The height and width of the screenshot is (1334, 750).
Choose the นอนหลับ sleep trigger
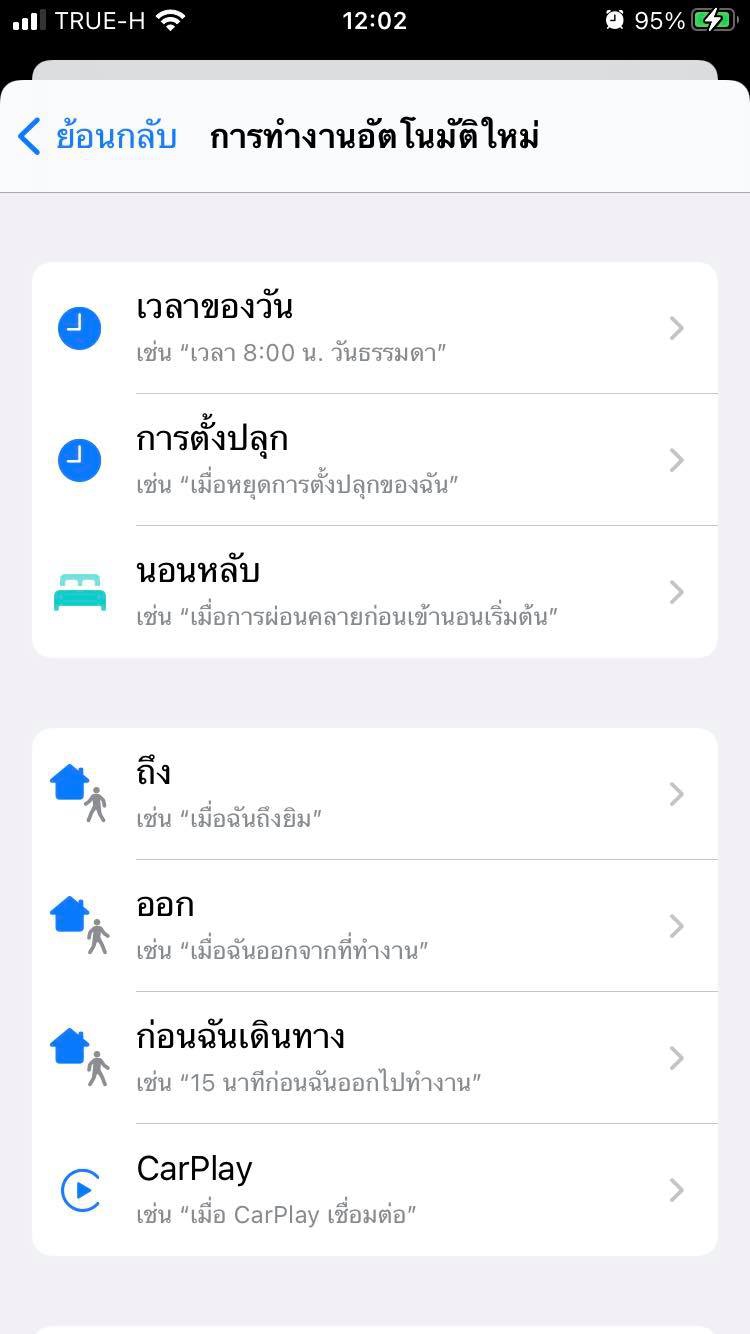tap(375, 592)
